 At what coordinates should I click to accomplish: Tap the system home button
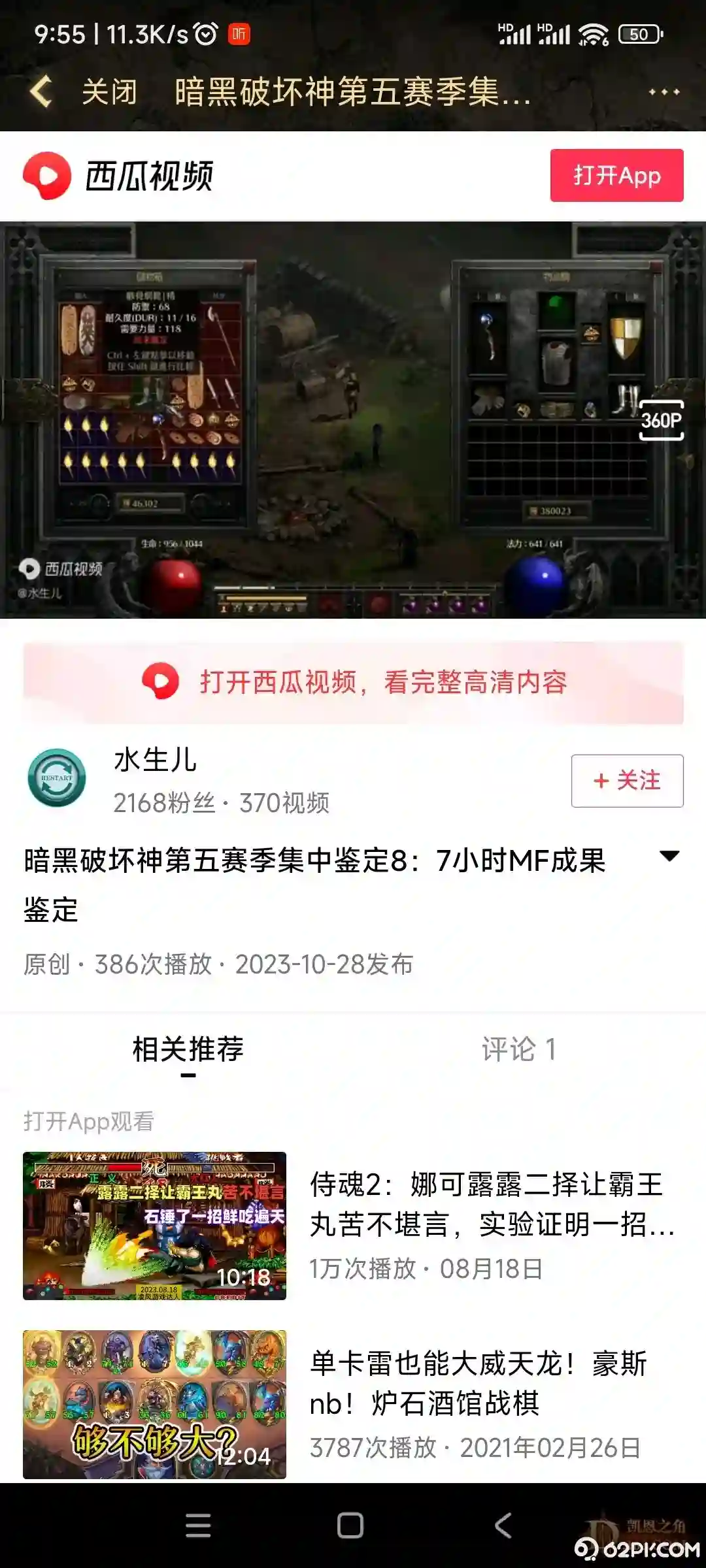[350, 1526]
